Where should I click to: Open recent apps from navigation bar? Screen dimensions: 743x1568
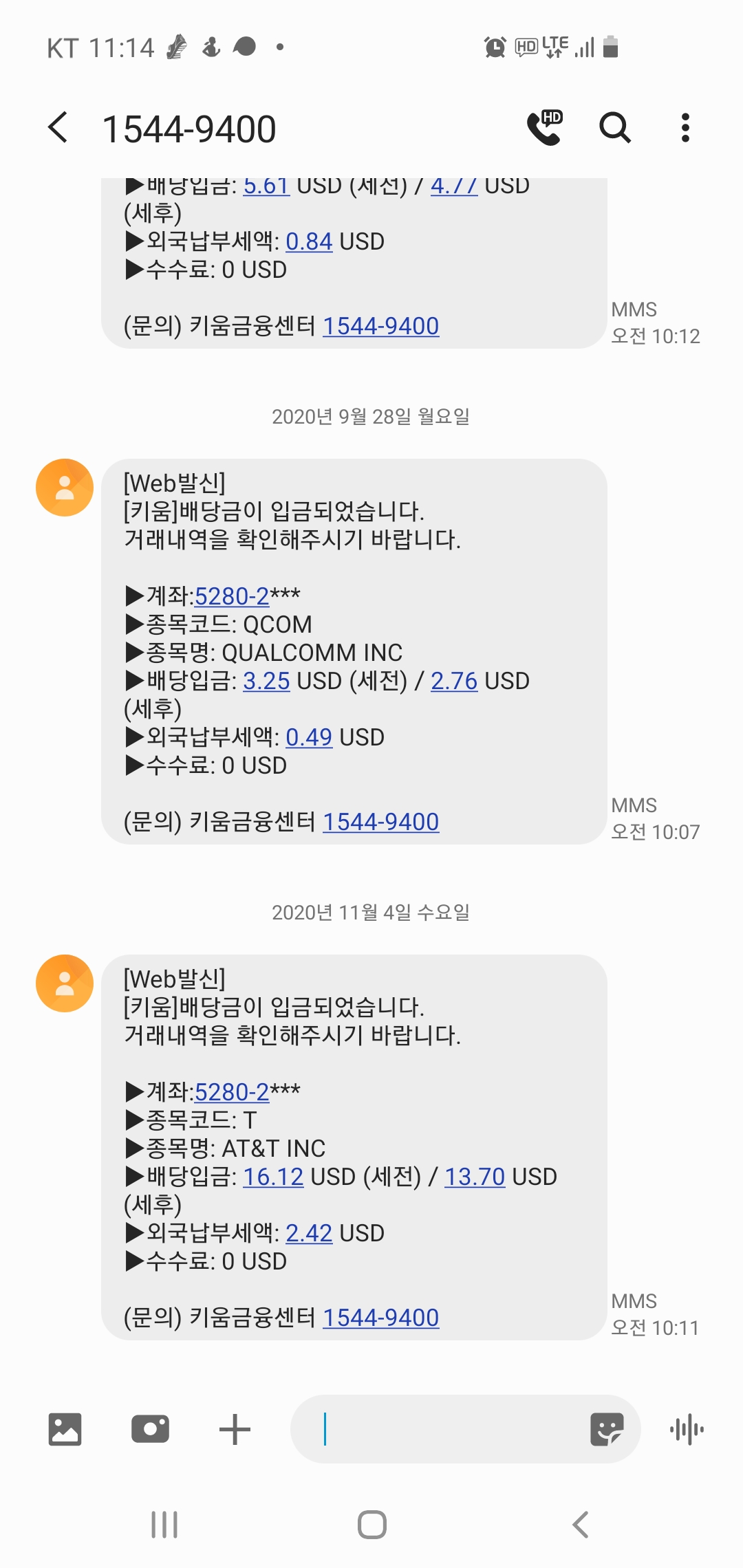pyautogui.click(x=164, y=1525)
